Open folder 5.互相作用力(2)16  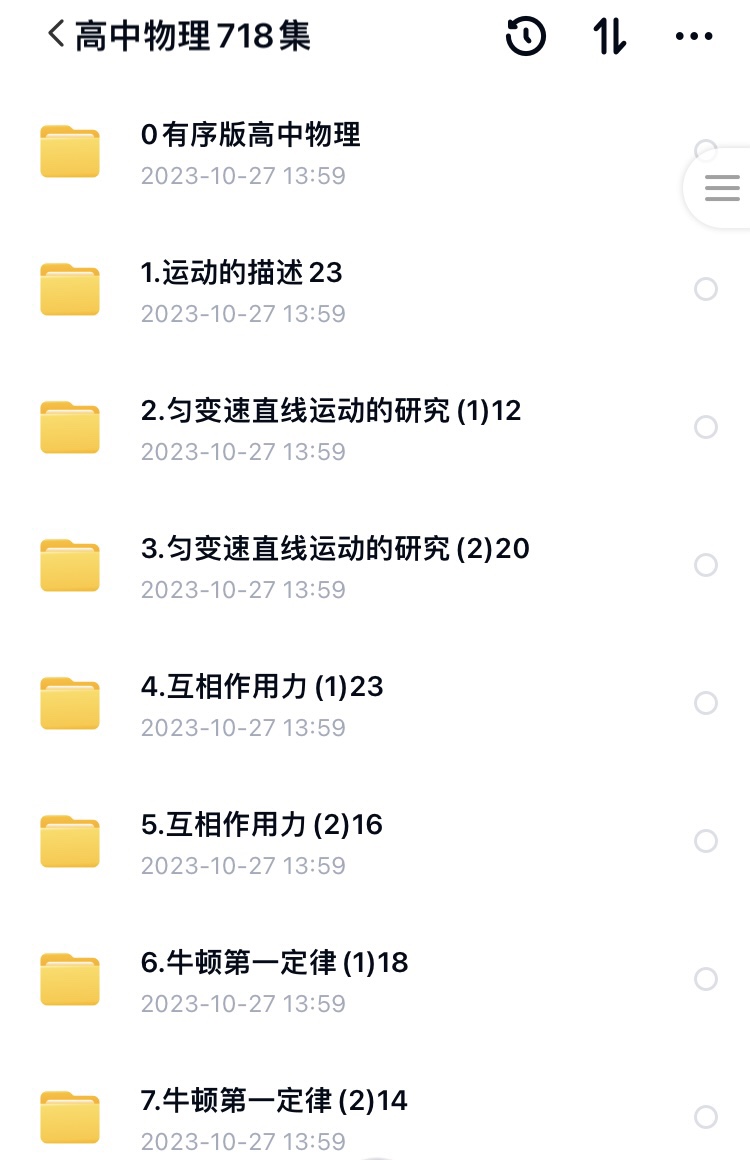click(262, 824)
